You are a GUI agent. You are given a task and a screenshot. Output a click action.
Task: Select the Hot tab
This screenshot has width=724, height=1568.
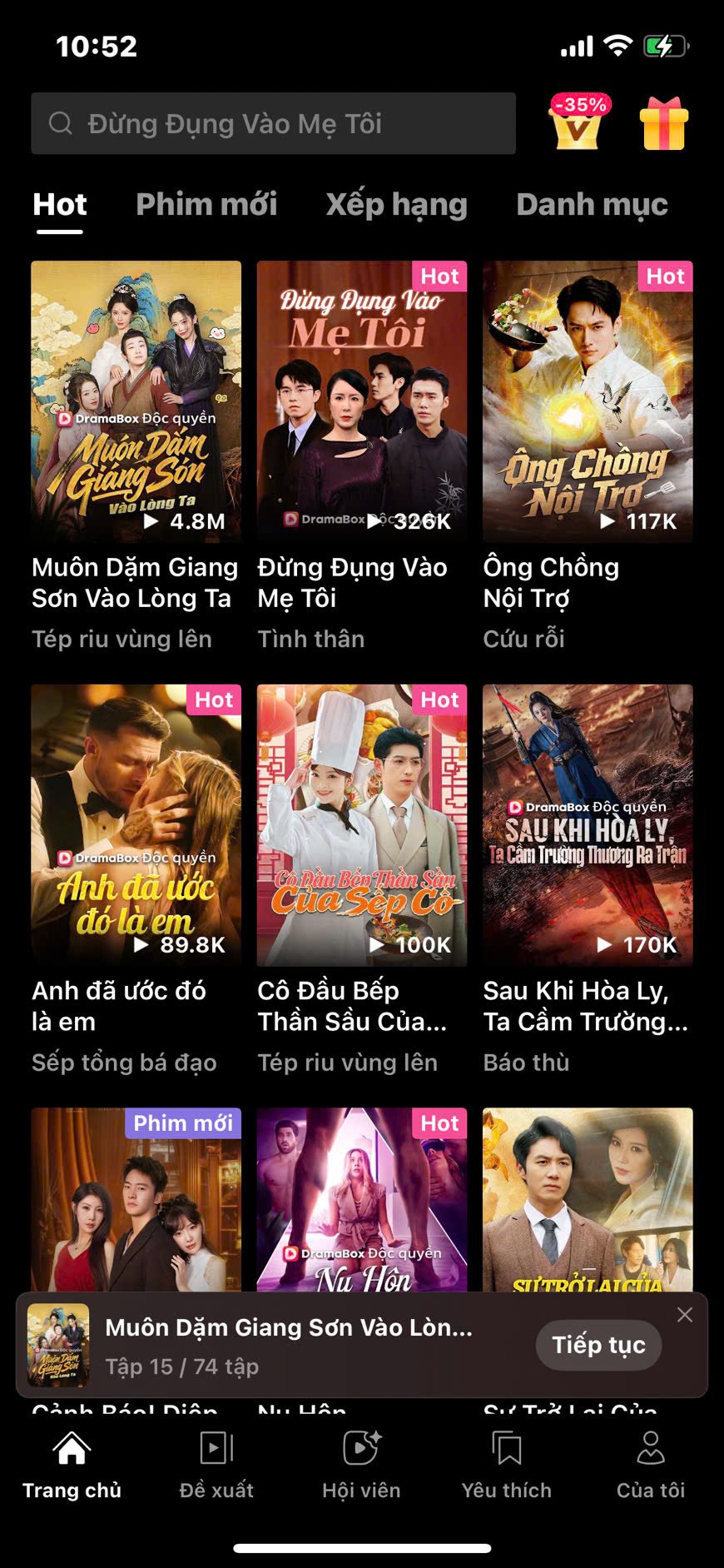(x=60, y=205)
